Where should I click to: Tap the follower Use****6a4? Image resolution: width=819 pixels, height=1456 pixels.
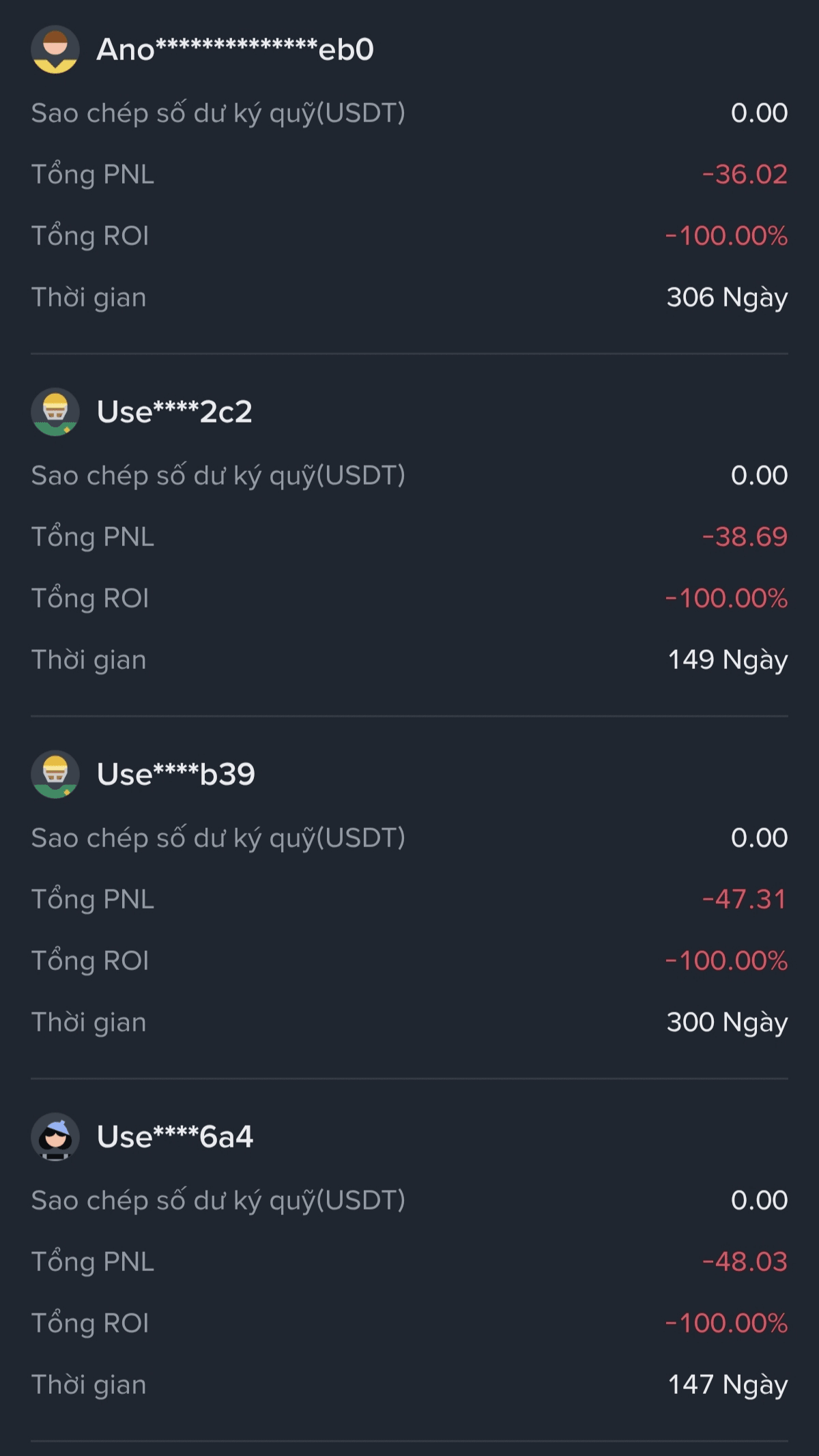(175, 1137)
